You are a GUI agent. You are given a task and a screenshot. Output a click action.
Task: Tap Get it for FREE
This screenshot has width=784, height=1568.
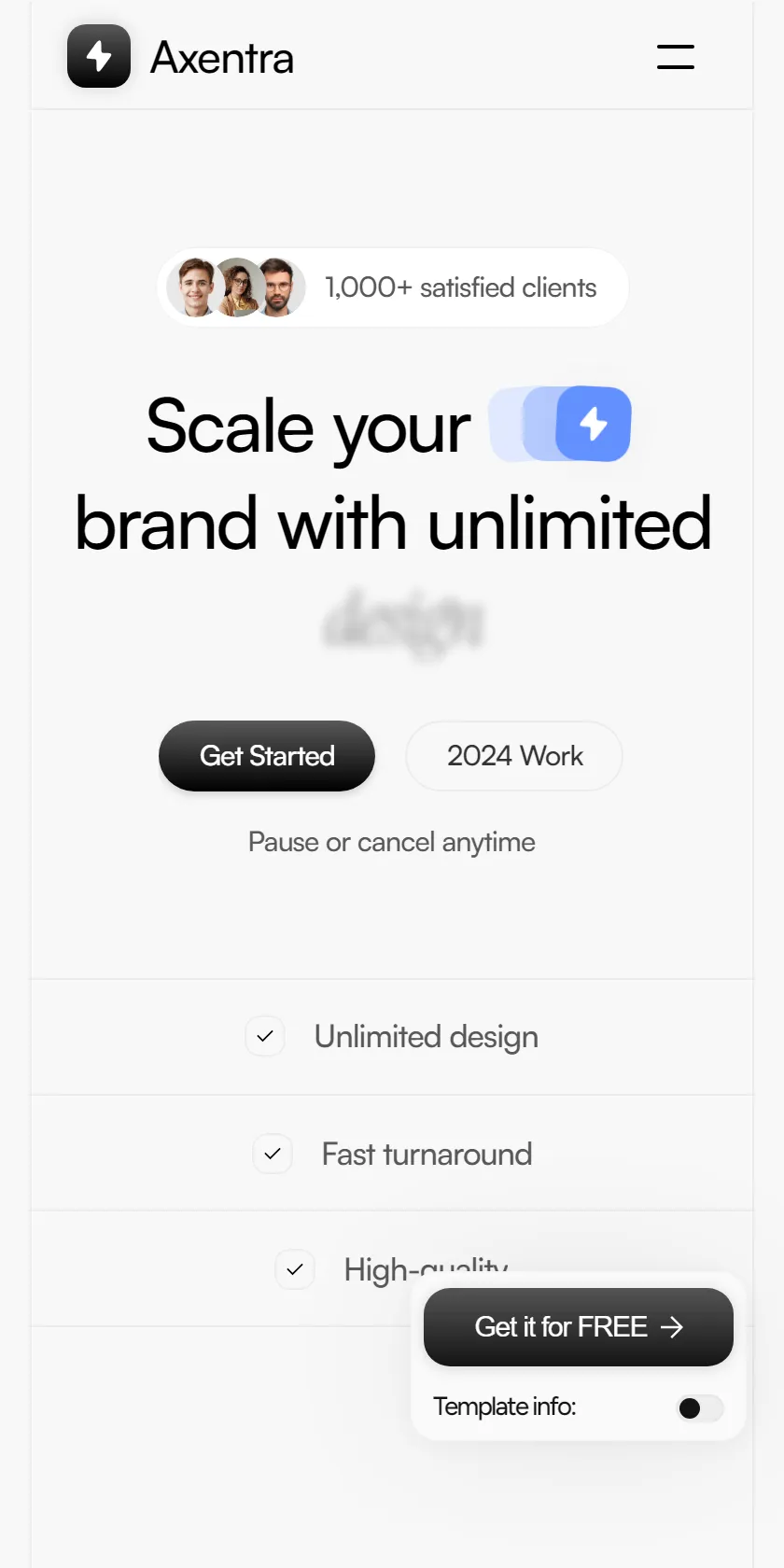pyautogui.click(x=579, y=1327)
